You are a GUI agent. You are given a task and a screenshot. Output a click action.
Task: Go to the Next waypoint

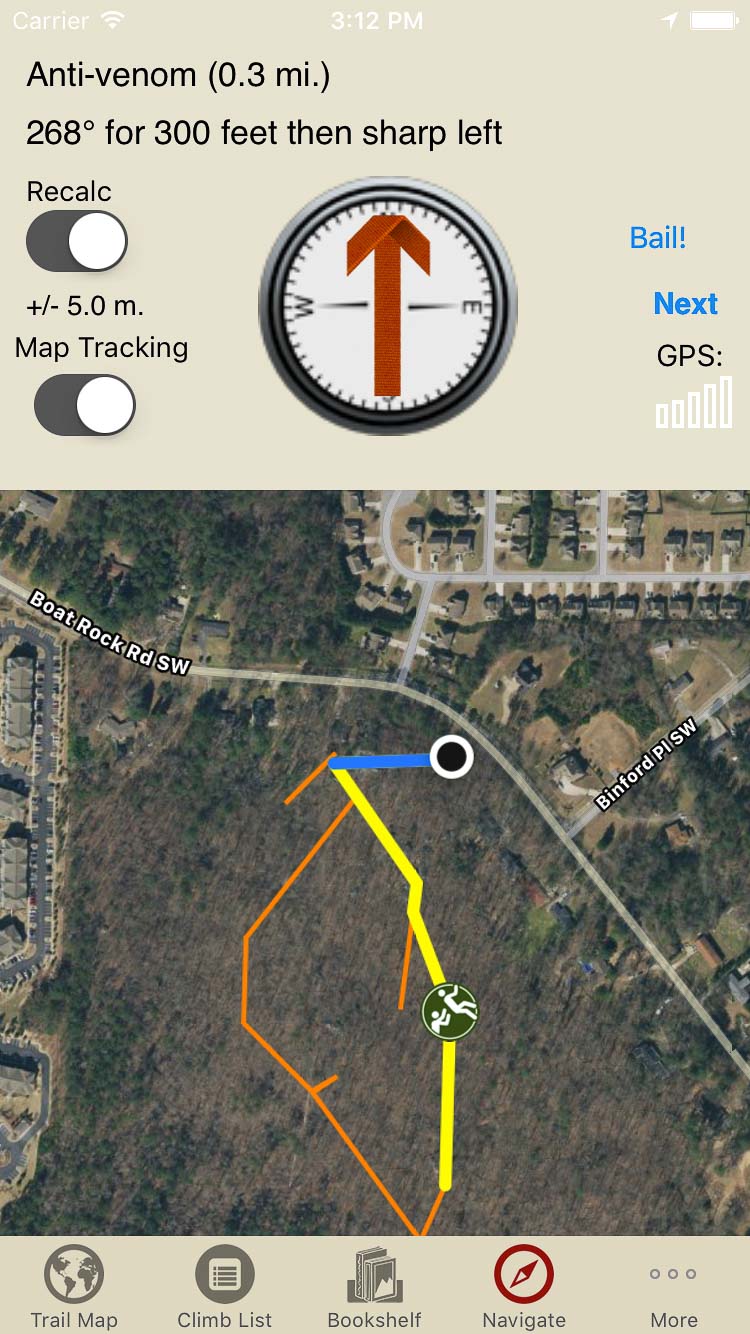pyautogui.click(x=685, y=304)
